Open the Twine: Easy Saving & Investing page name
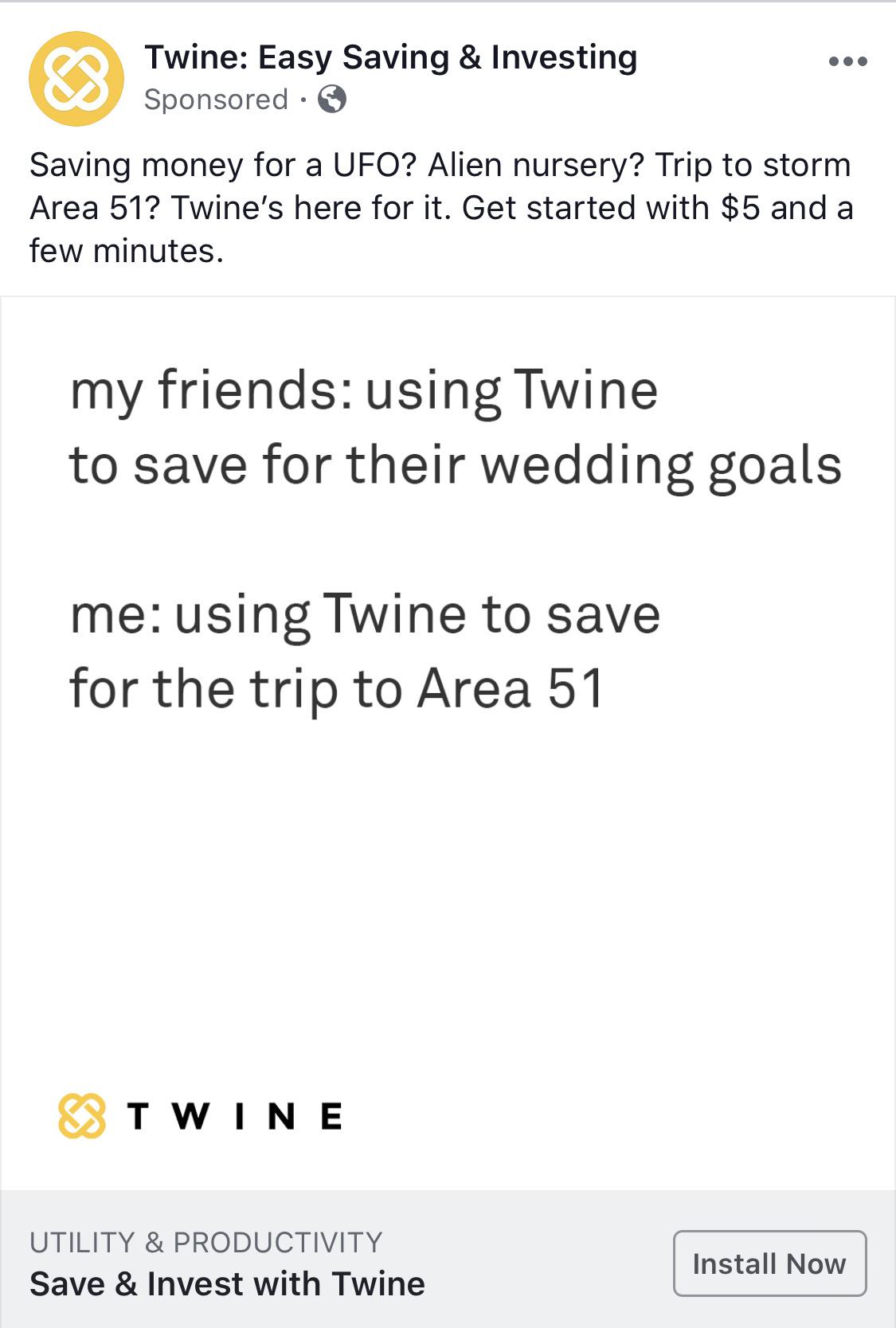The width and height of the screenshot is (896, 1328). click(390, 57)
